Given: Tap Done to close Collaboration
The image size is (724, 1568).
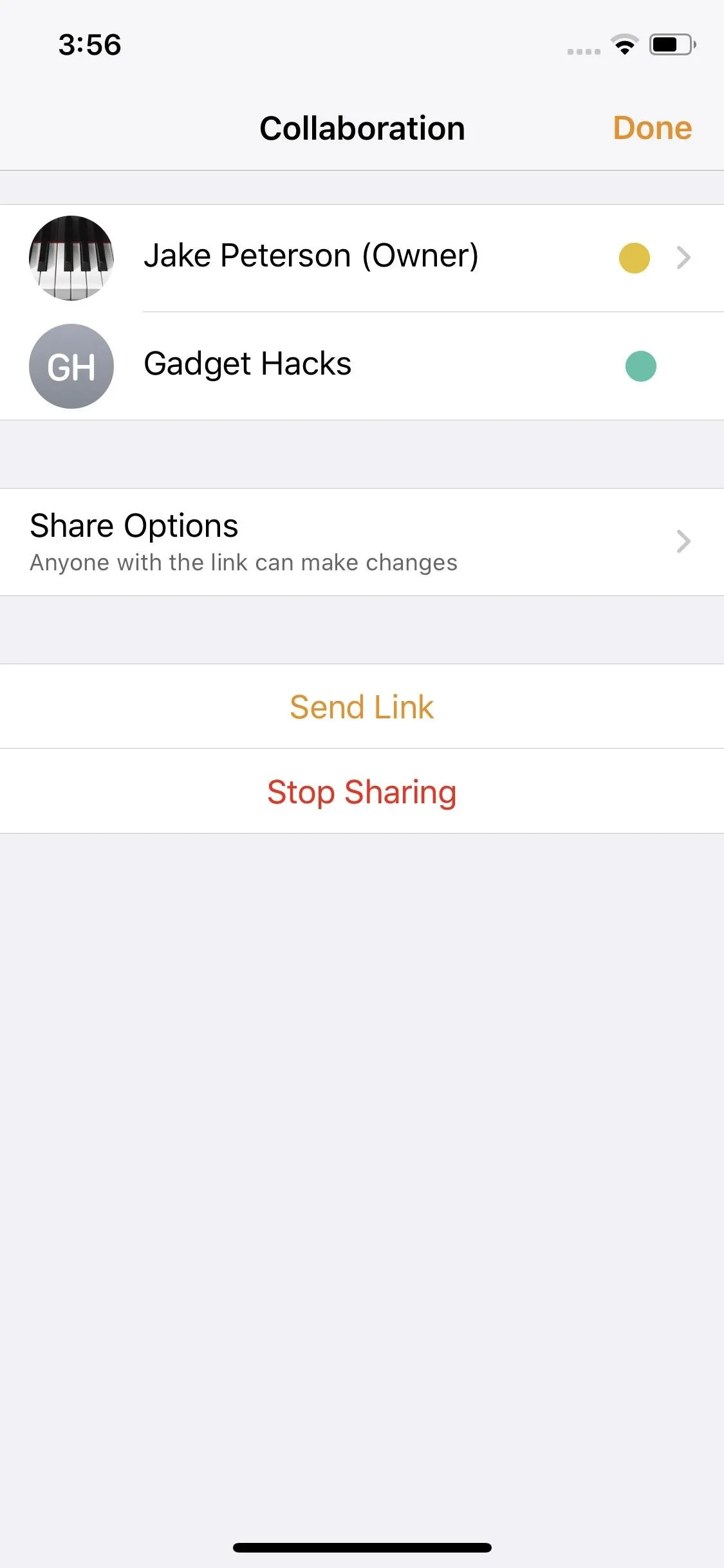Looking at the screenshot, I should (652, 128).
